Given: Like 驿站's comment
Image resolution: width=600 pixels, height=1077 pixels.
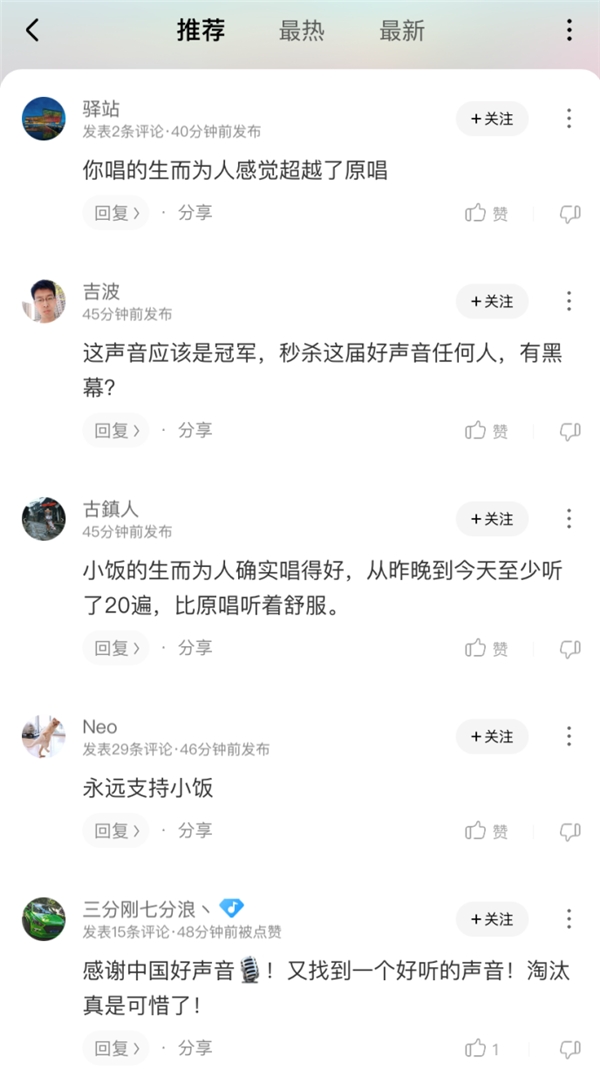Looking at the screenshot, I should (x=487, y=213).
